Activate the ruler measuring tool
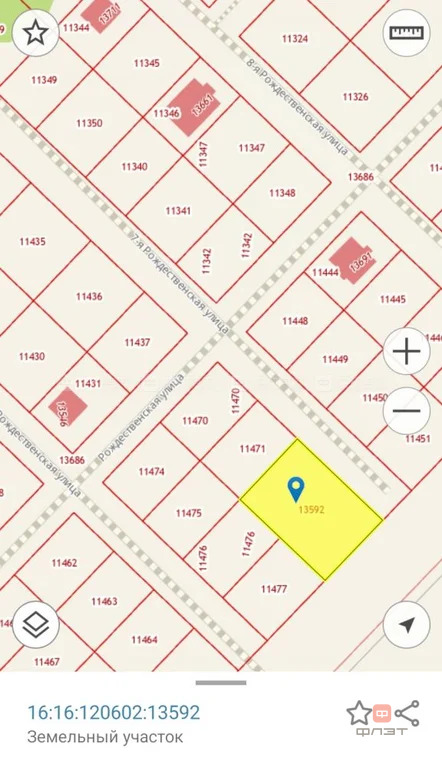 point(406,33)
